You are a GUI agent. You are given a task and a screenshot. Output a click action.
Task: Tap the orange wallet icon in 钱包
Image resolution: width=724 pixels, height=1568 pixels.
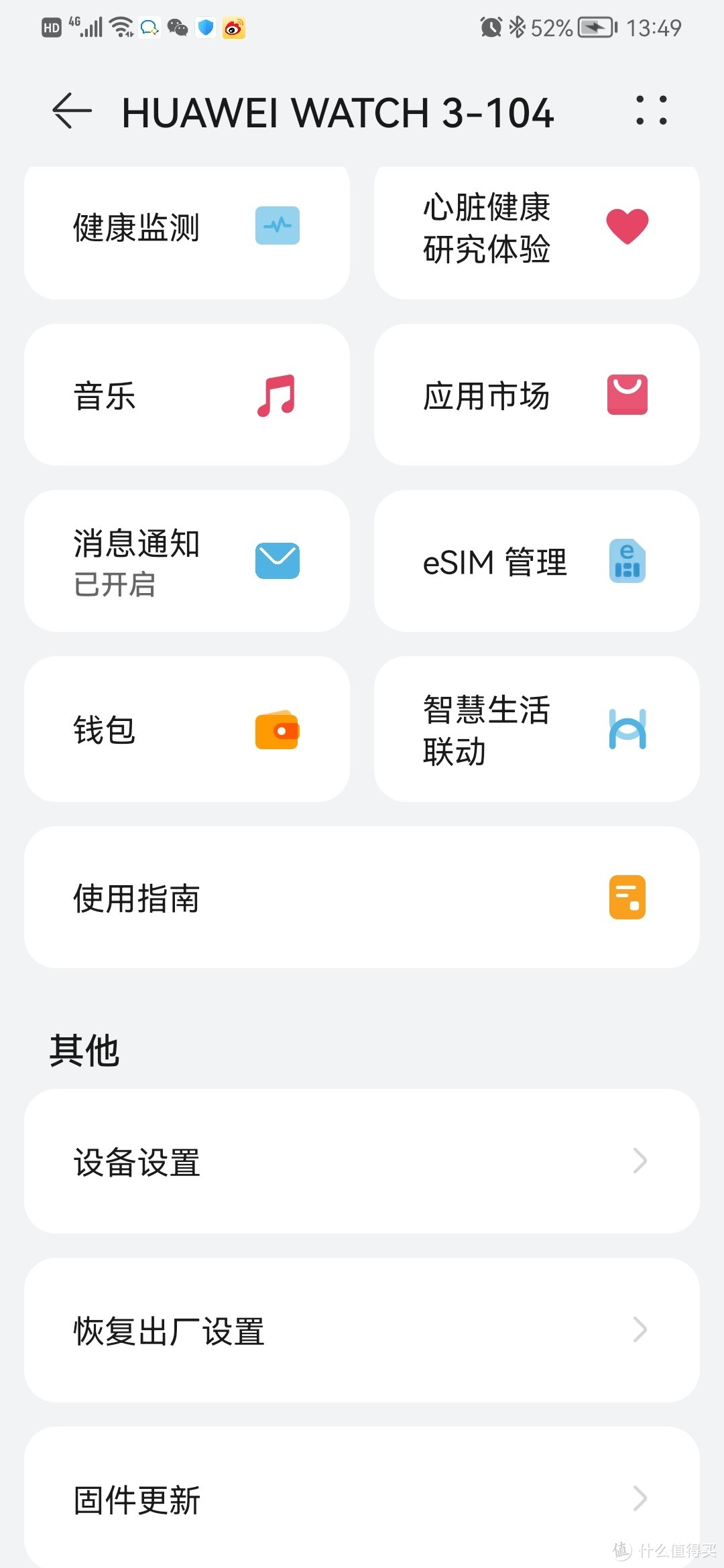[277, 730]
